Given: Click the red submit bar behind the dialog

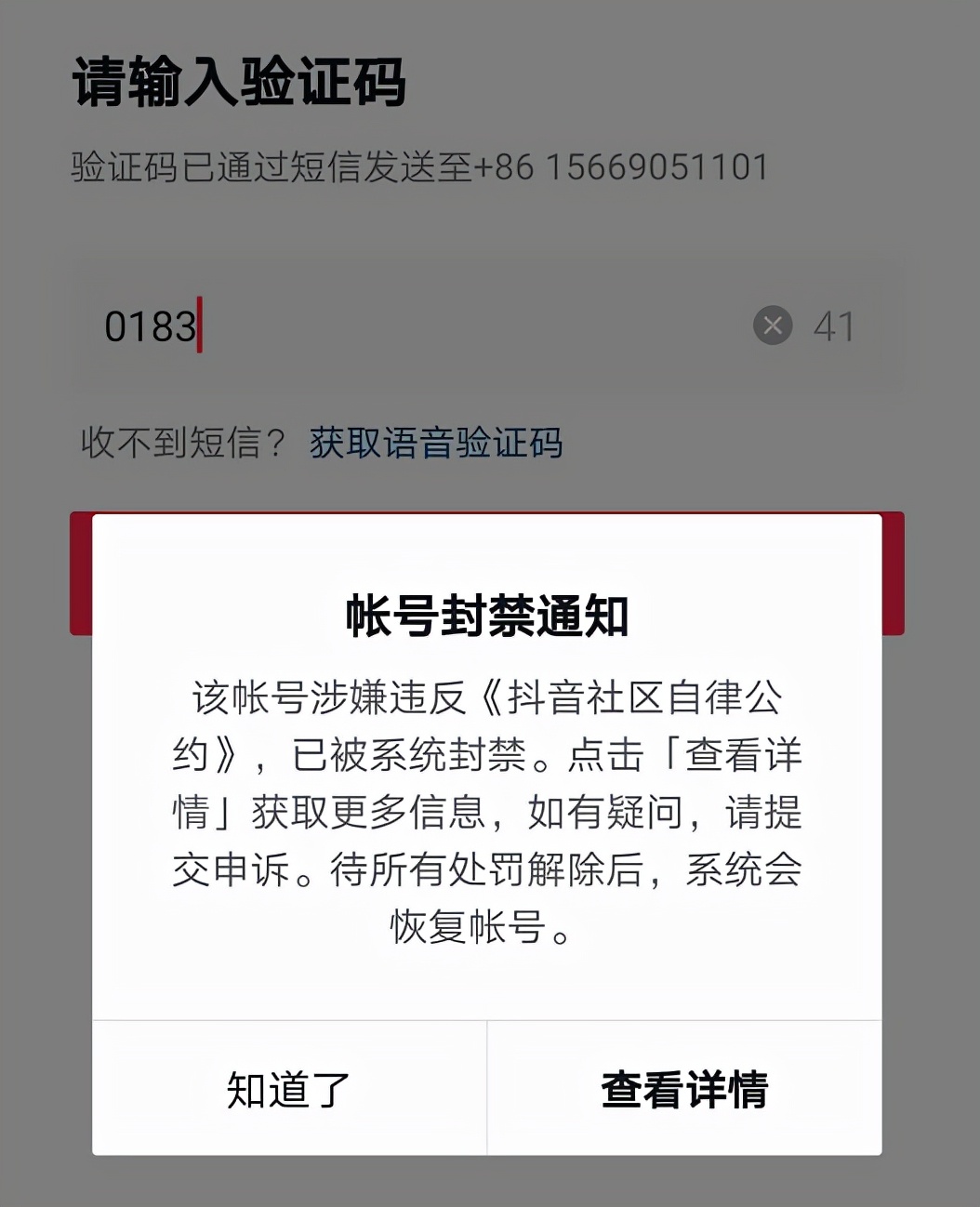Looking at the screenshot, I should 78,572.
